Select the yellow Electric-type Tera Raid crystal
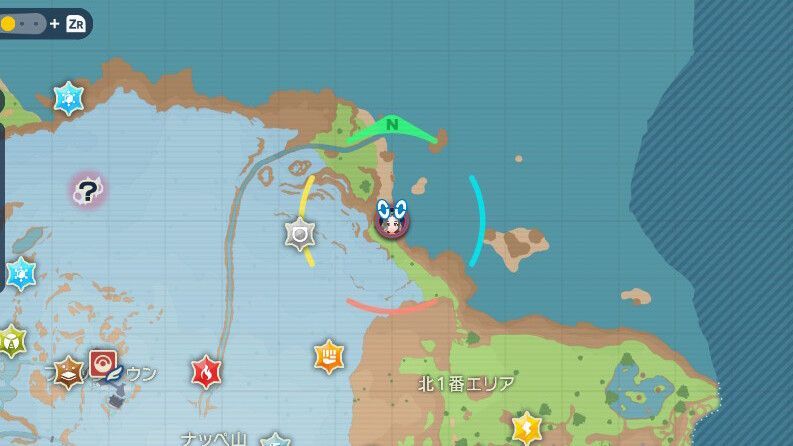The width and height of the screenshot is (793, 446). coord(526,427)
